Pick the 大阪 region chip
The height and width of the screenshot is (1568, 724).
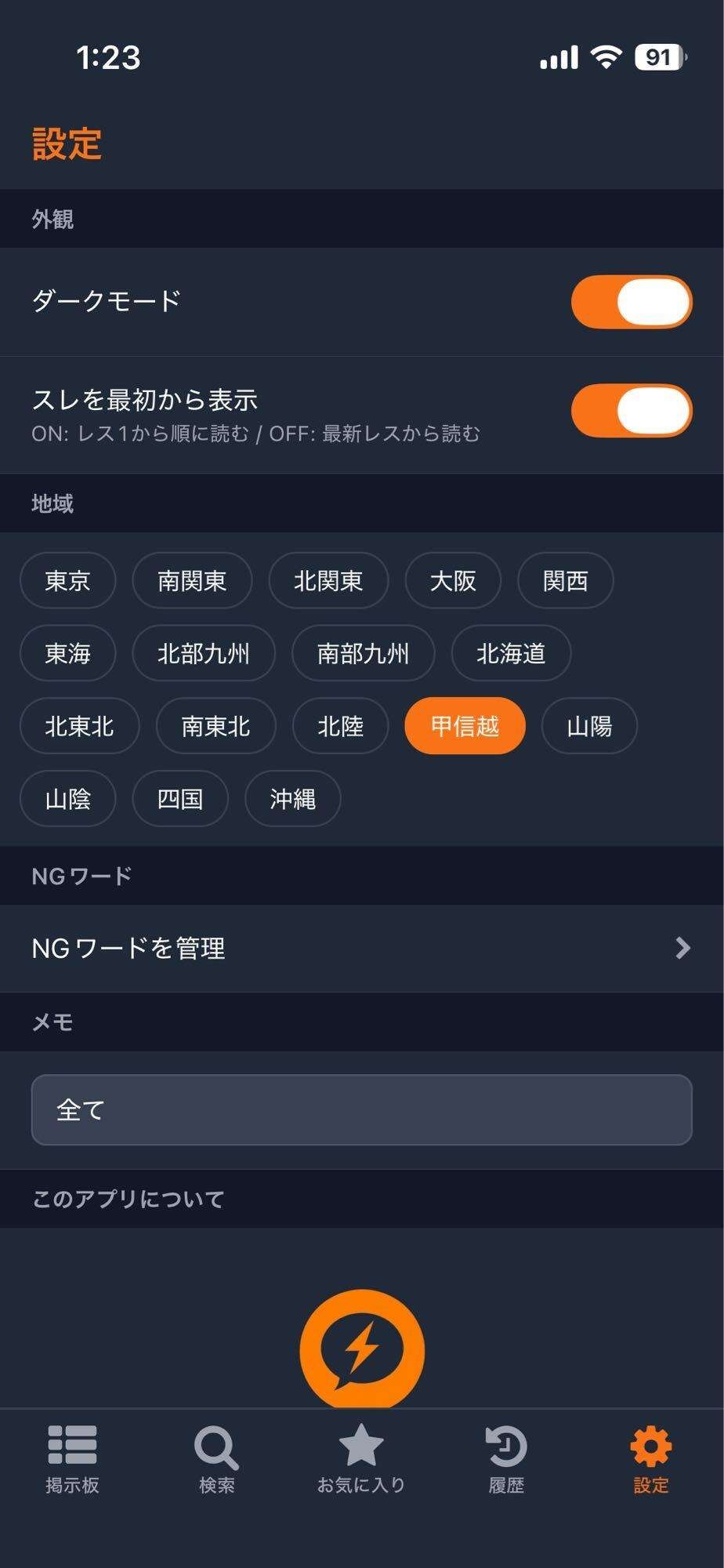point(453,581)
